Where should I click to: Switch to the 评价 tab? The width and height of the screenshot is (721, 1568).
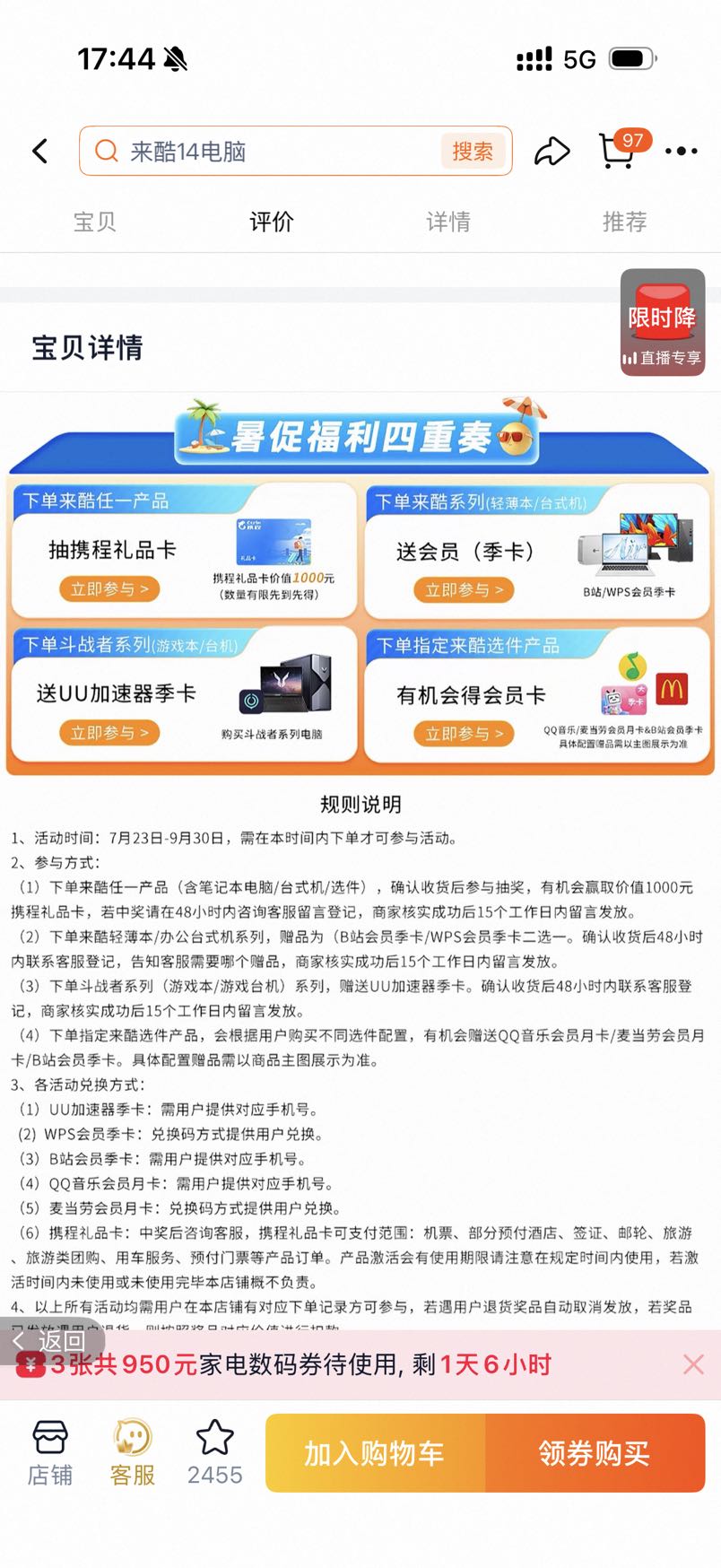point(271,222)
